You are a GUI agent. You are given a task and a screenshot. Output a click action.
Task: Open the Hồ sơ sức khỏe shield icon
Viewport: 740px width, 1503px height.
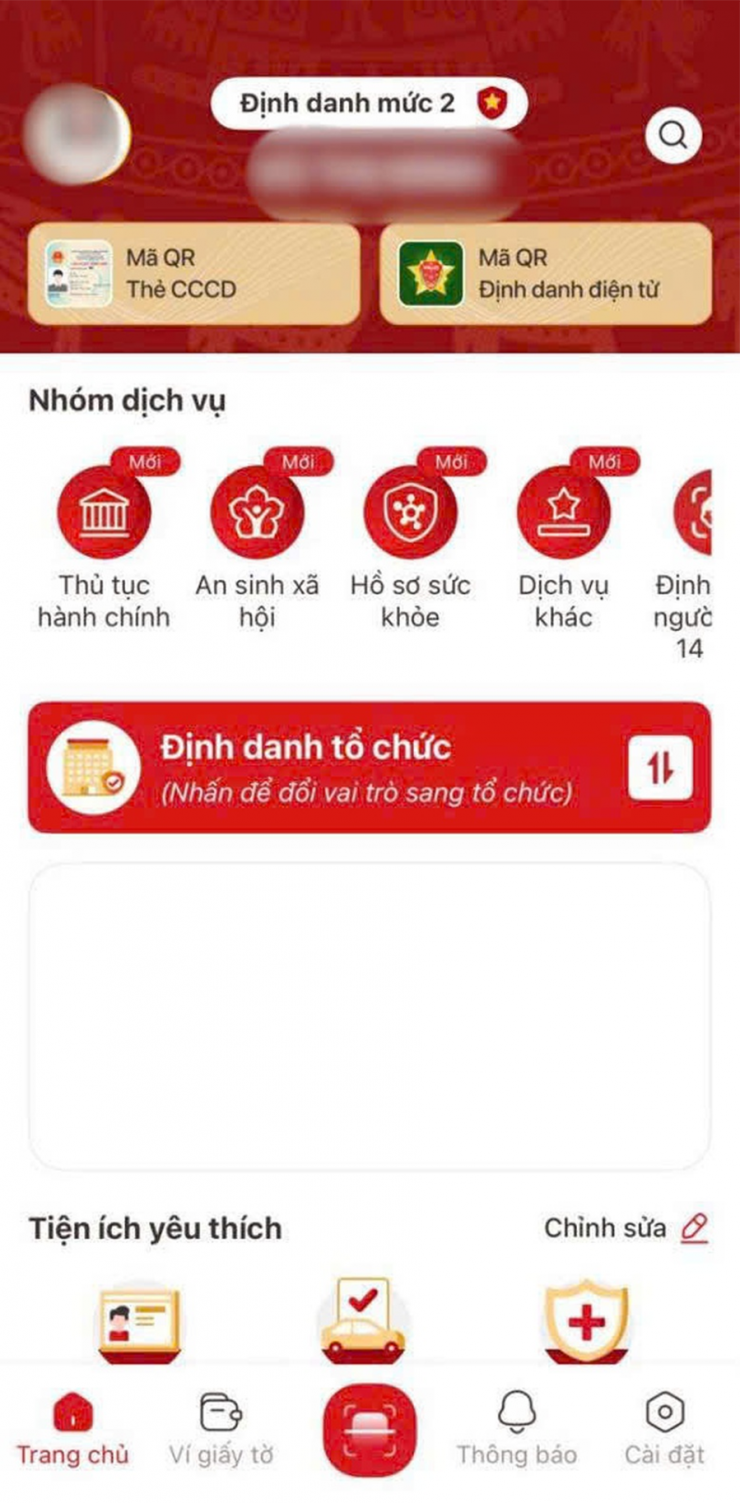click(410, 512)
